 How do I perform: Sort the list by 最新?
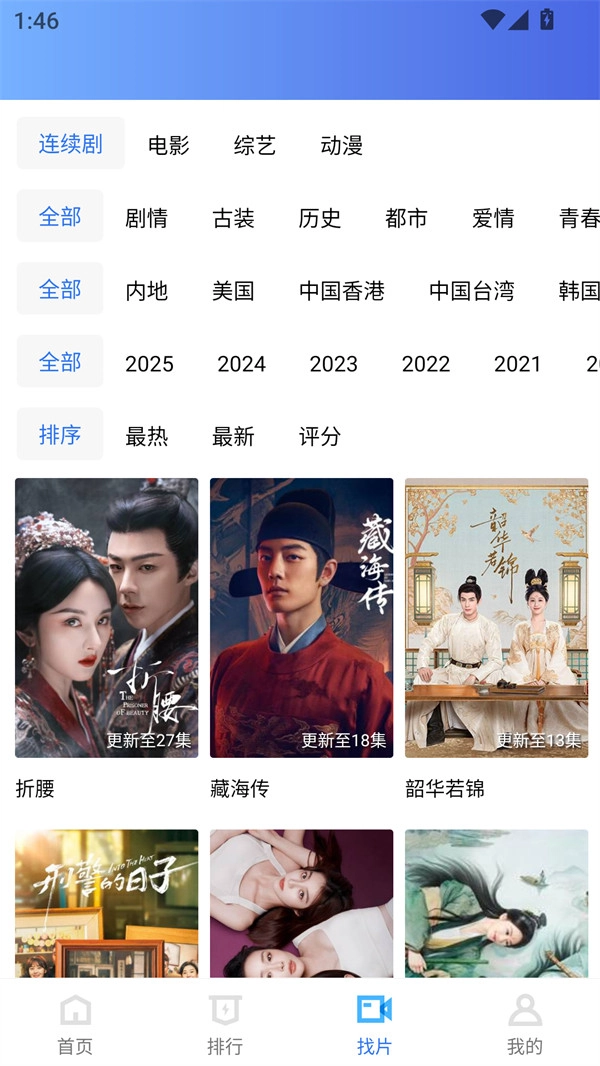point(233,436)
